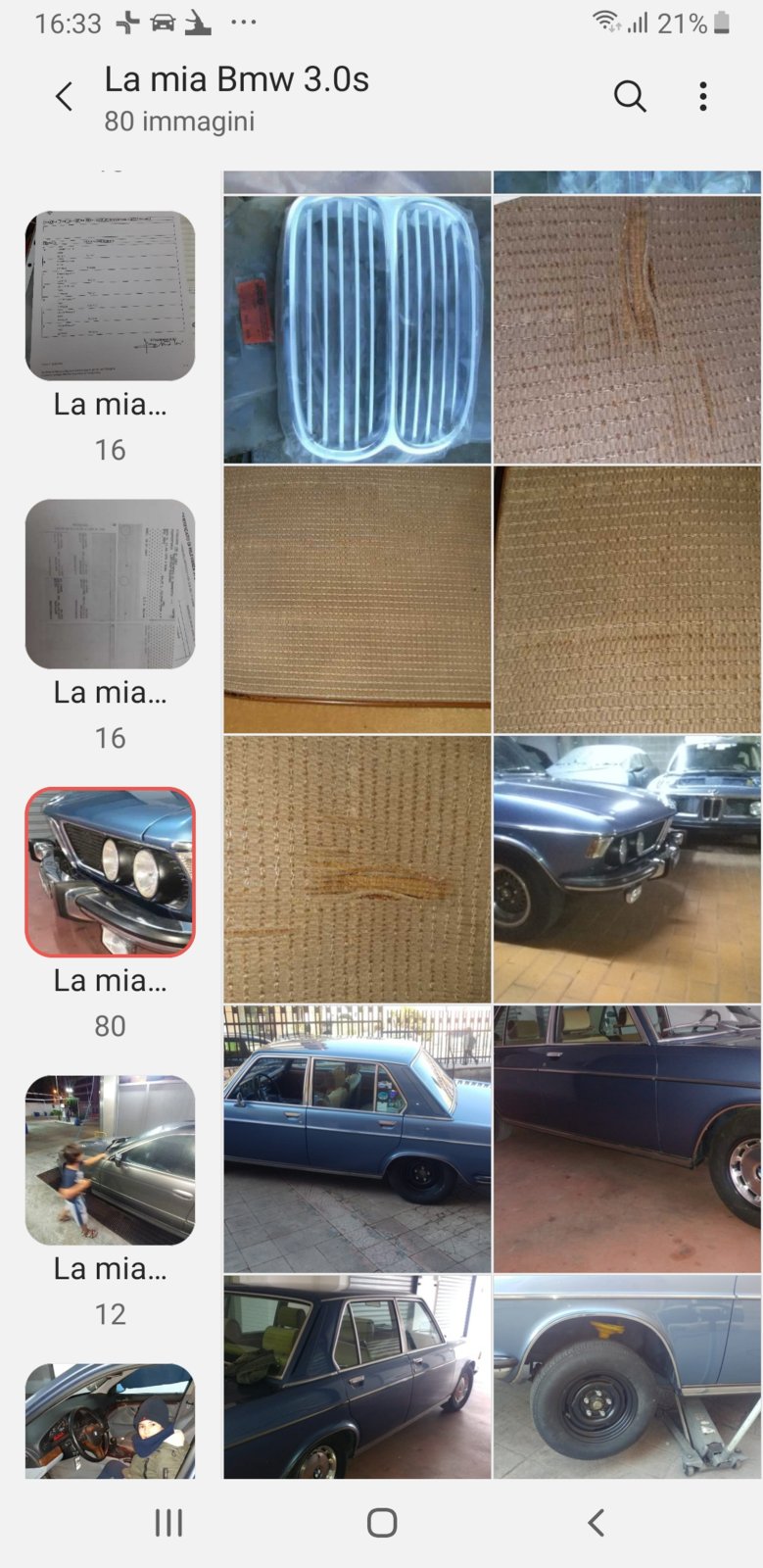
Task: Go to the home screen
Action: pos(382,1522)
